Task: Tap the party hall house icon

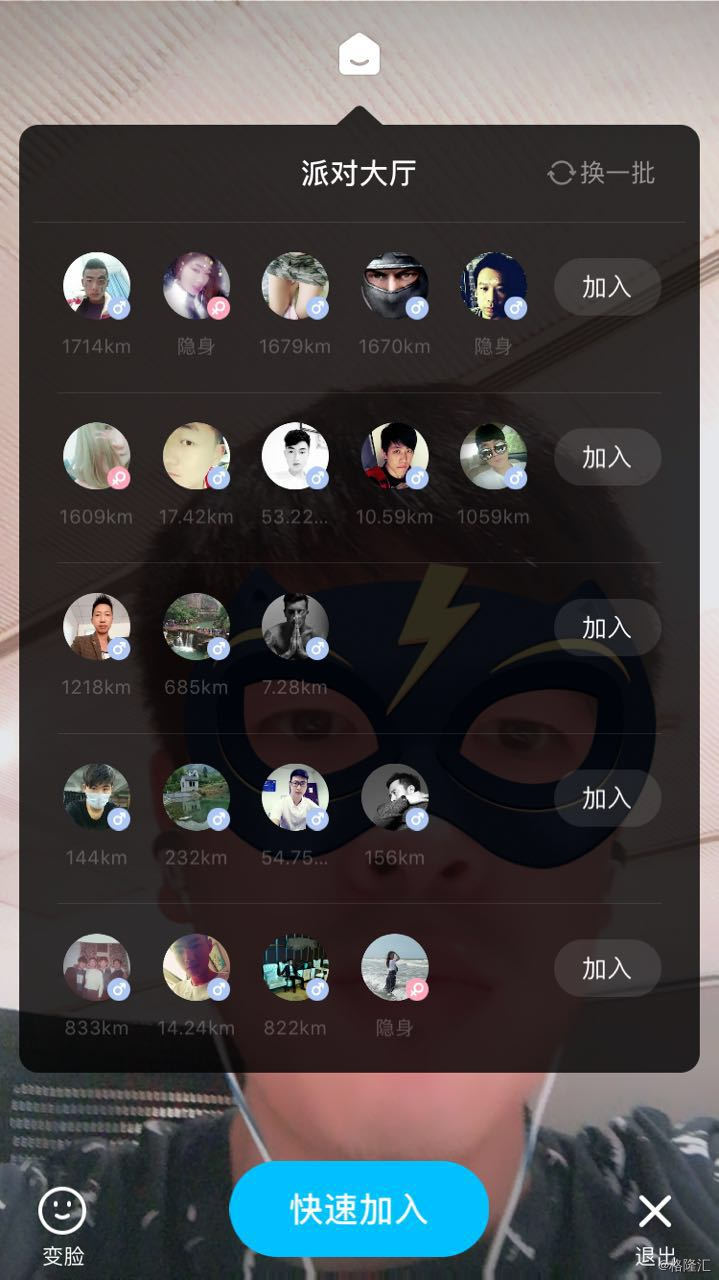Action: 359,54
